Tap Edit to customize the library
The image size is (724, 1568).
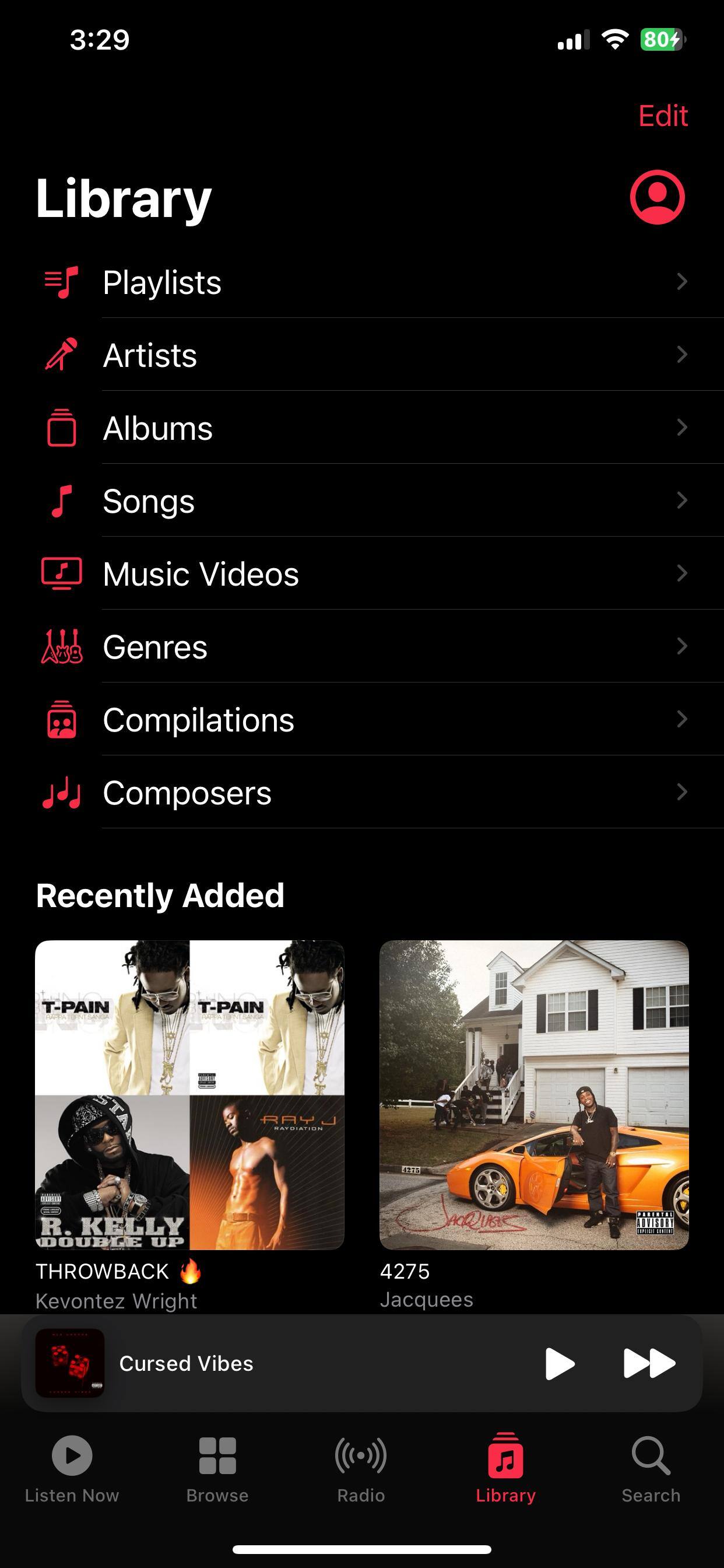[x=663, y=116]
